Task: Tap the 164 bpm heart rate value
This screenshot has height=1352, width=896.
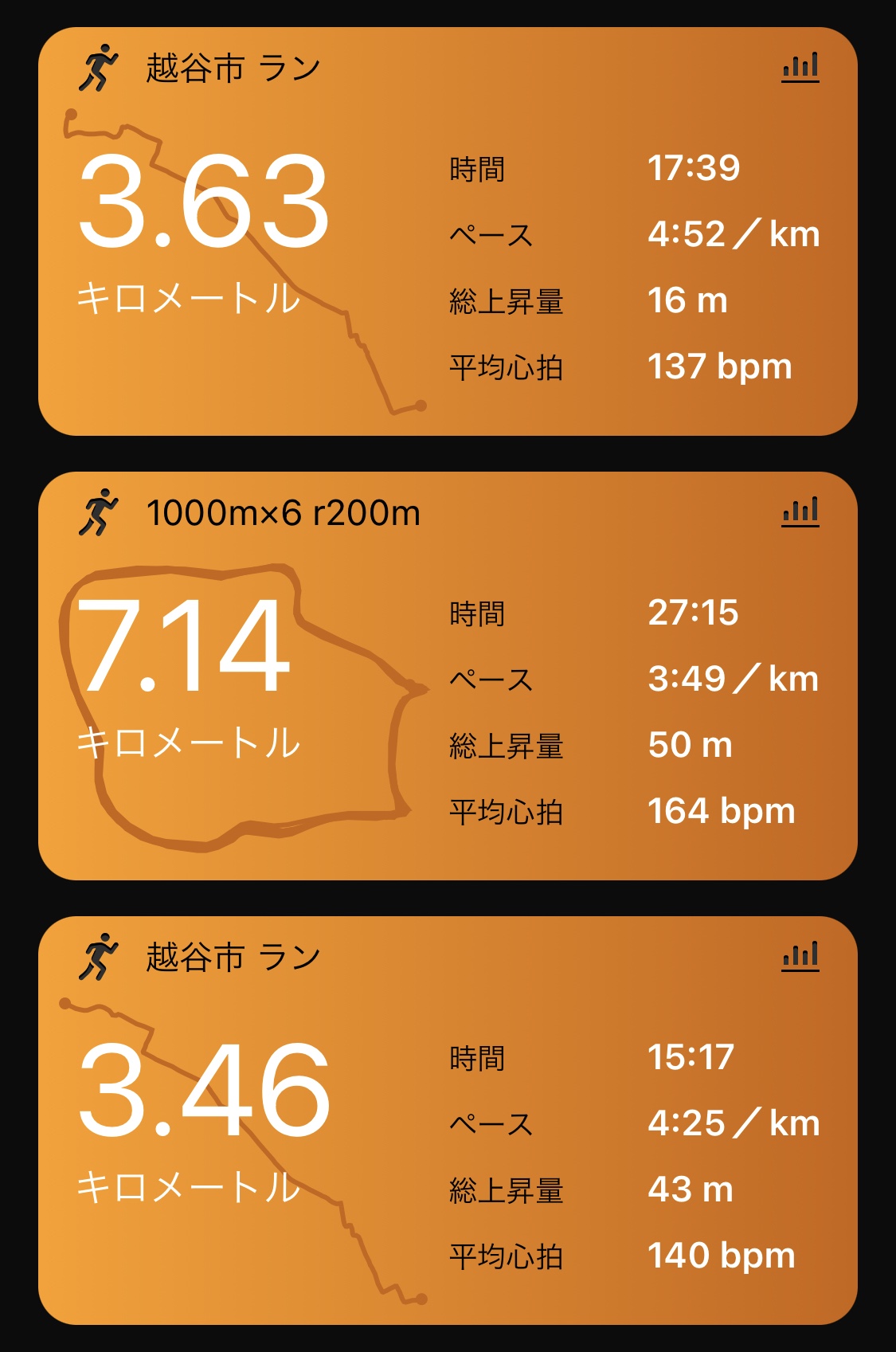Action: click(721, 810)
